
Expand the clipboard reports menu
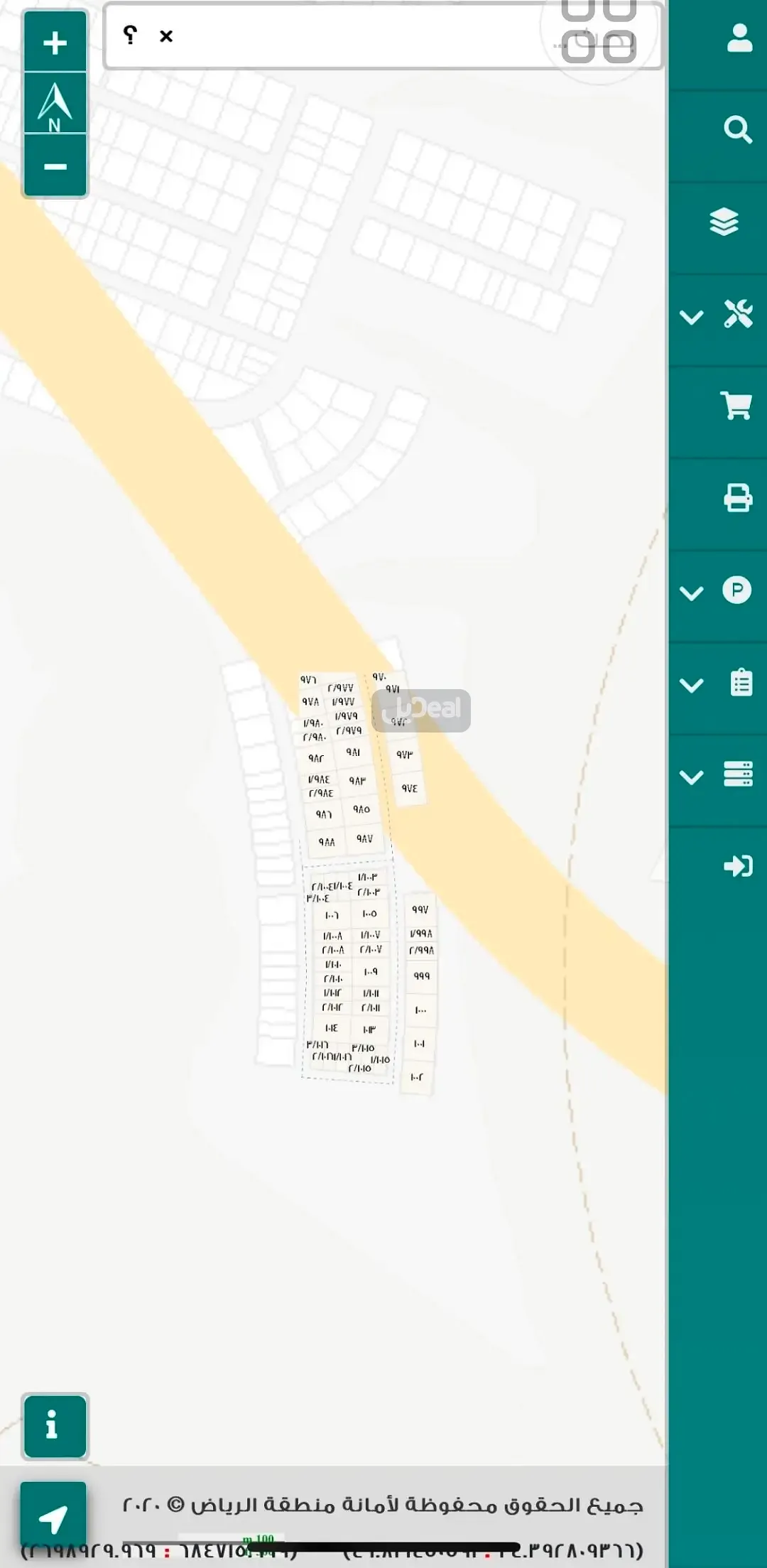tap(717, 683)
